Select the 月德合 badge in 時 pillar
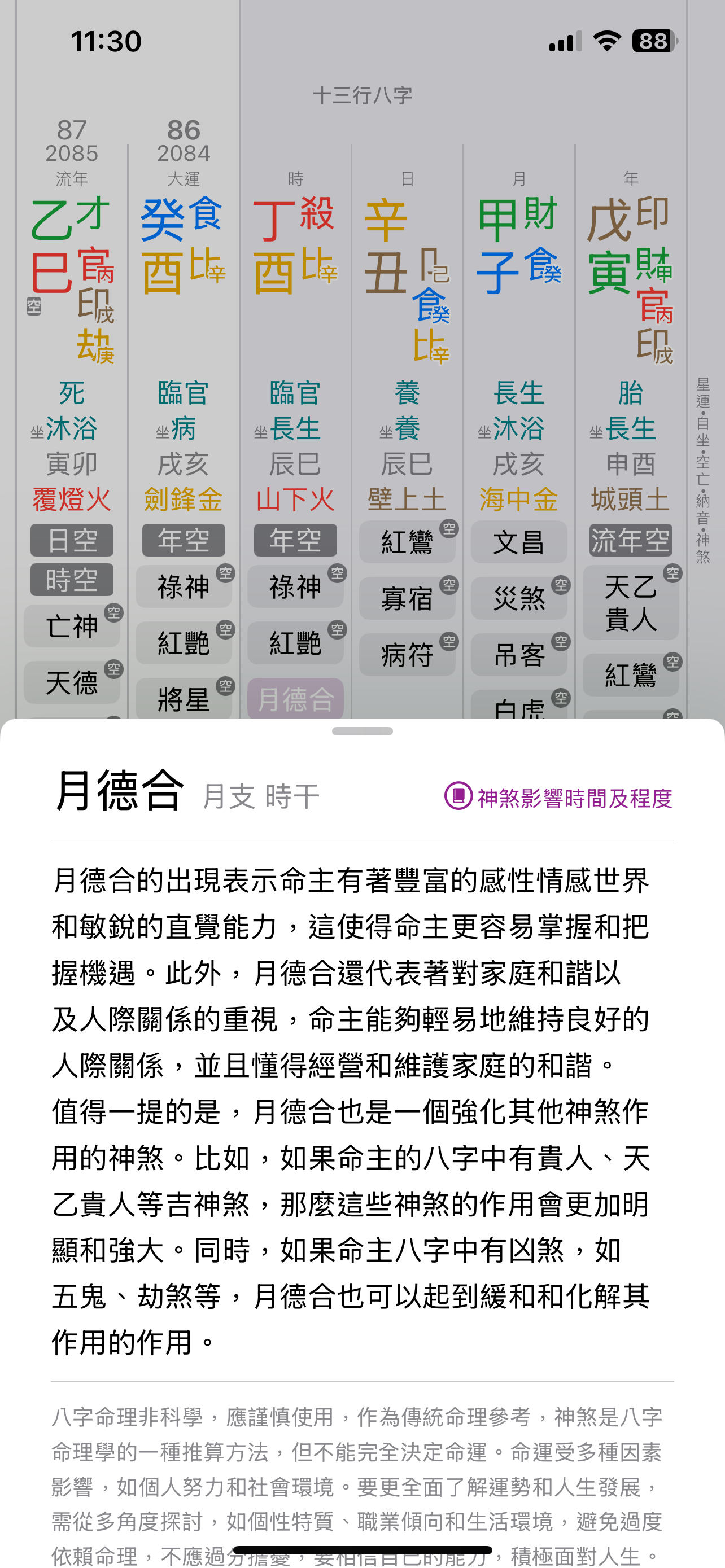The width and height of the screenshot is (725, 1568). tap(295, 699)
